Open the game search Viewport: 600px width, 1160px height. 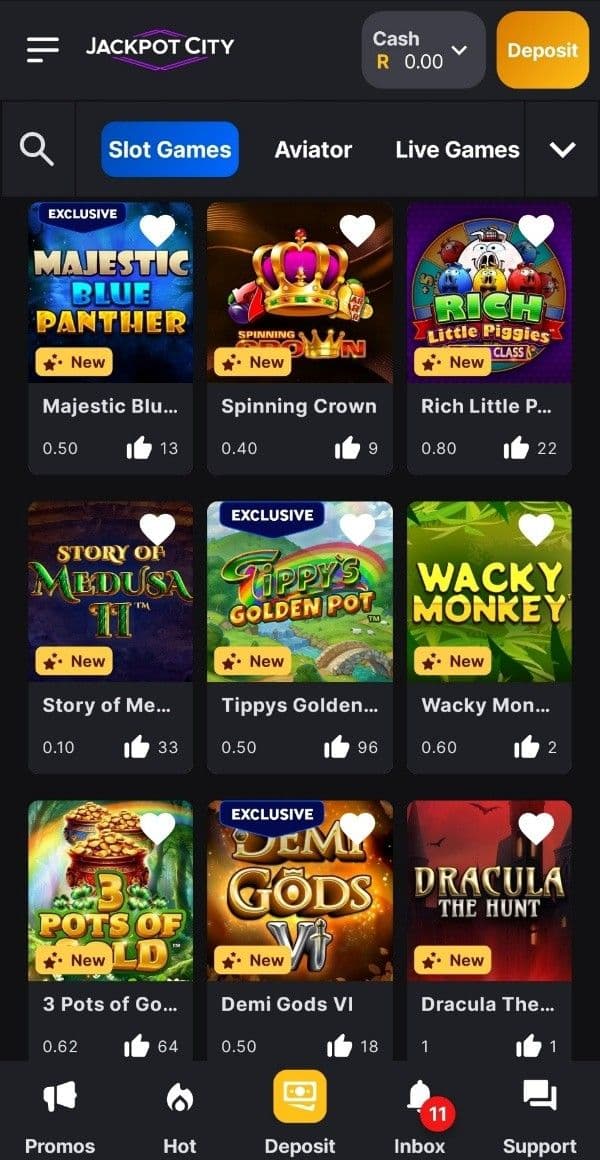tap(37, 150)
